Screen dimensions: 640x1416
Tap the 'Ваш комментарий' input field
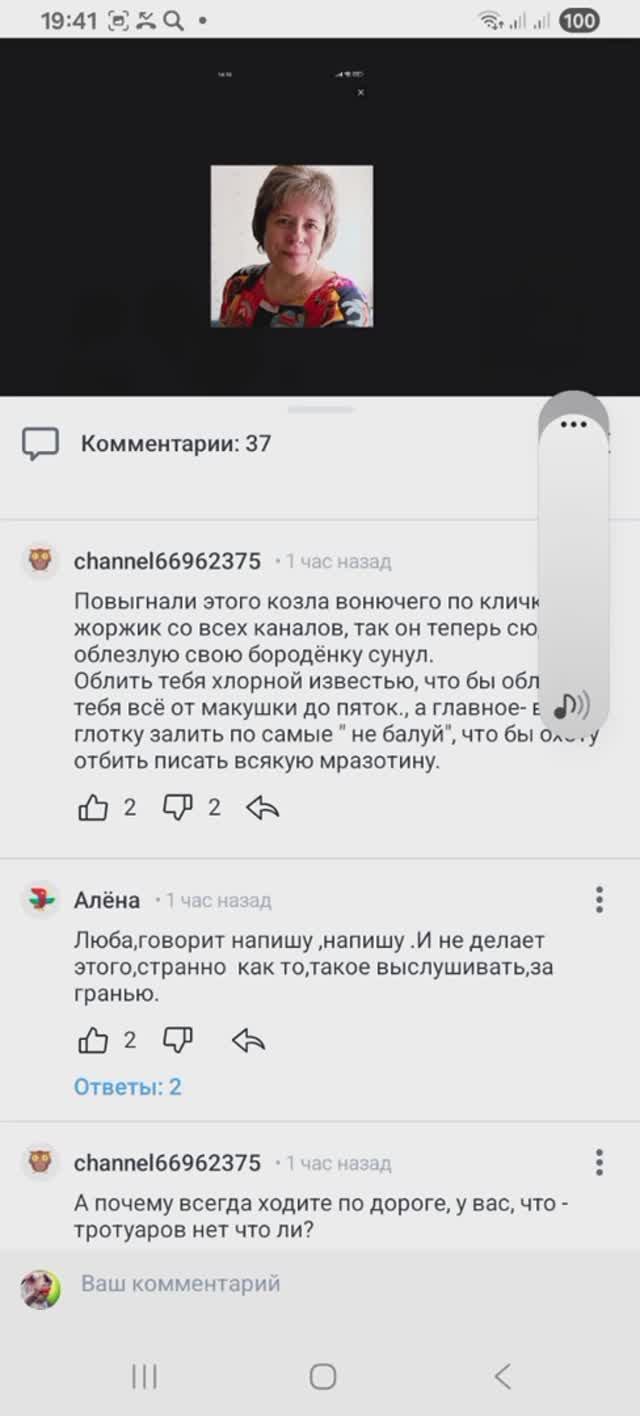(300, 1283)
